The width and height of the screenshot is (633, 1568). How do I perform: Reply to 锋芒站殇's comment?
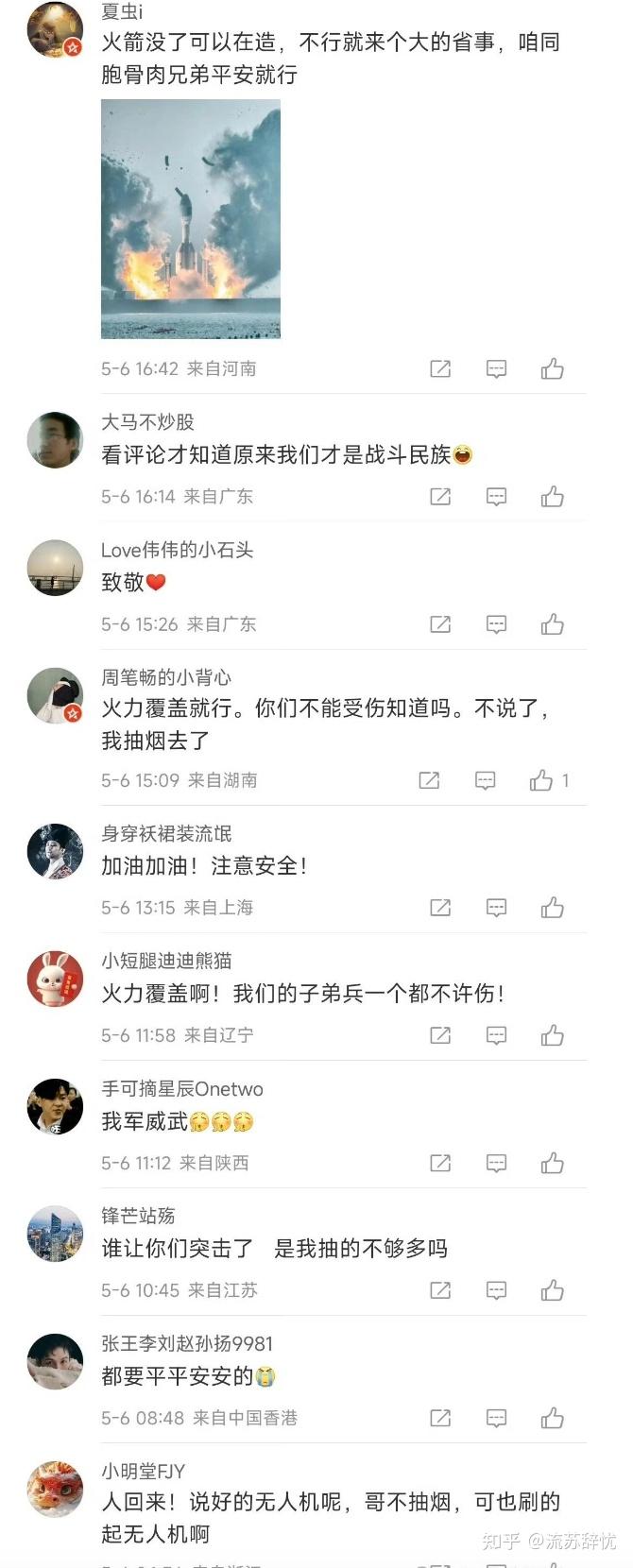click(x=496, y=1290)
